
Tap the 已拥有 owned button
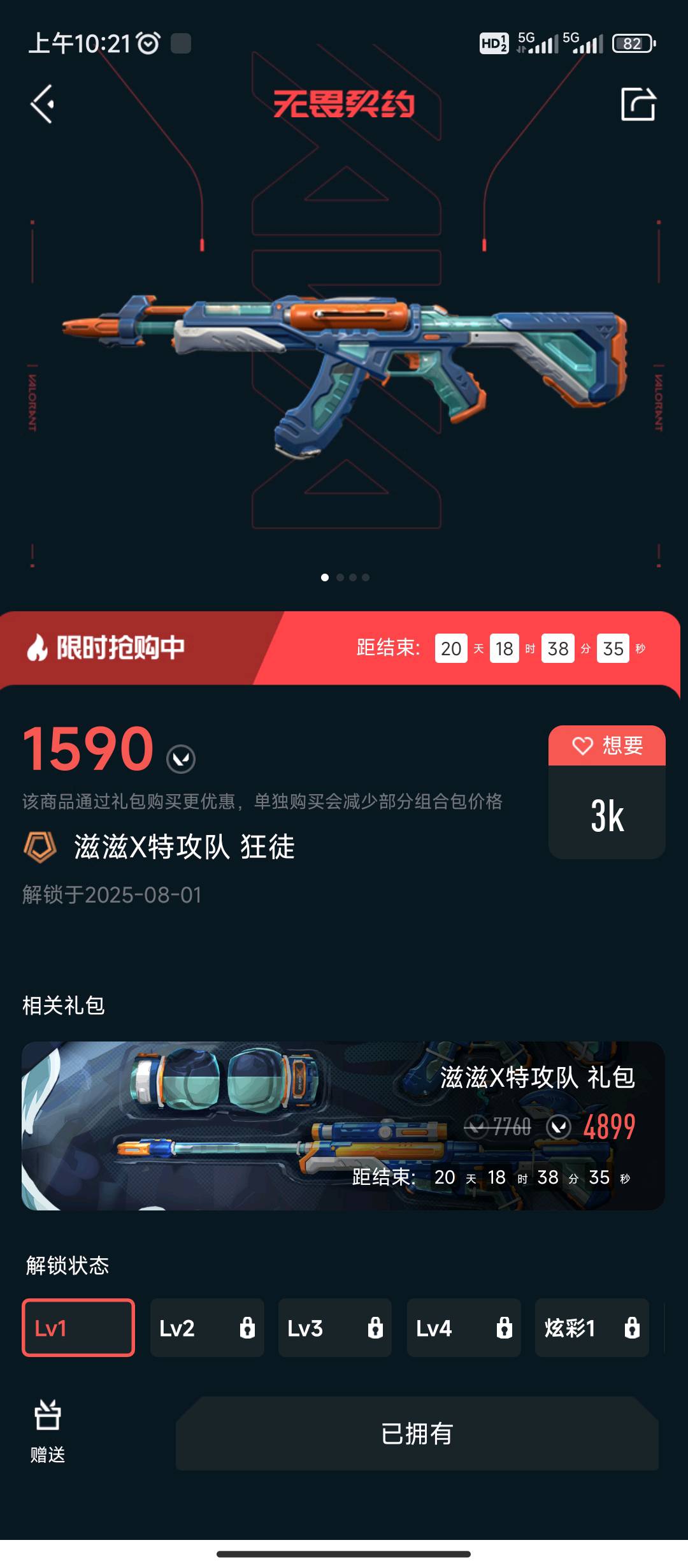[x=417, y=1434]
